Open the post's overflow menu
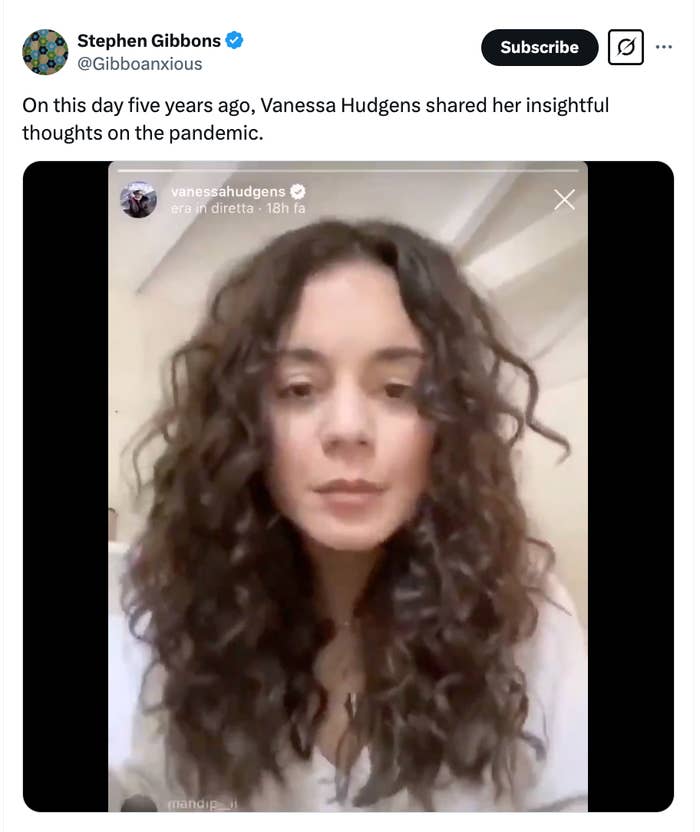Viewport: 700px width, 832px height. point(664,46)
